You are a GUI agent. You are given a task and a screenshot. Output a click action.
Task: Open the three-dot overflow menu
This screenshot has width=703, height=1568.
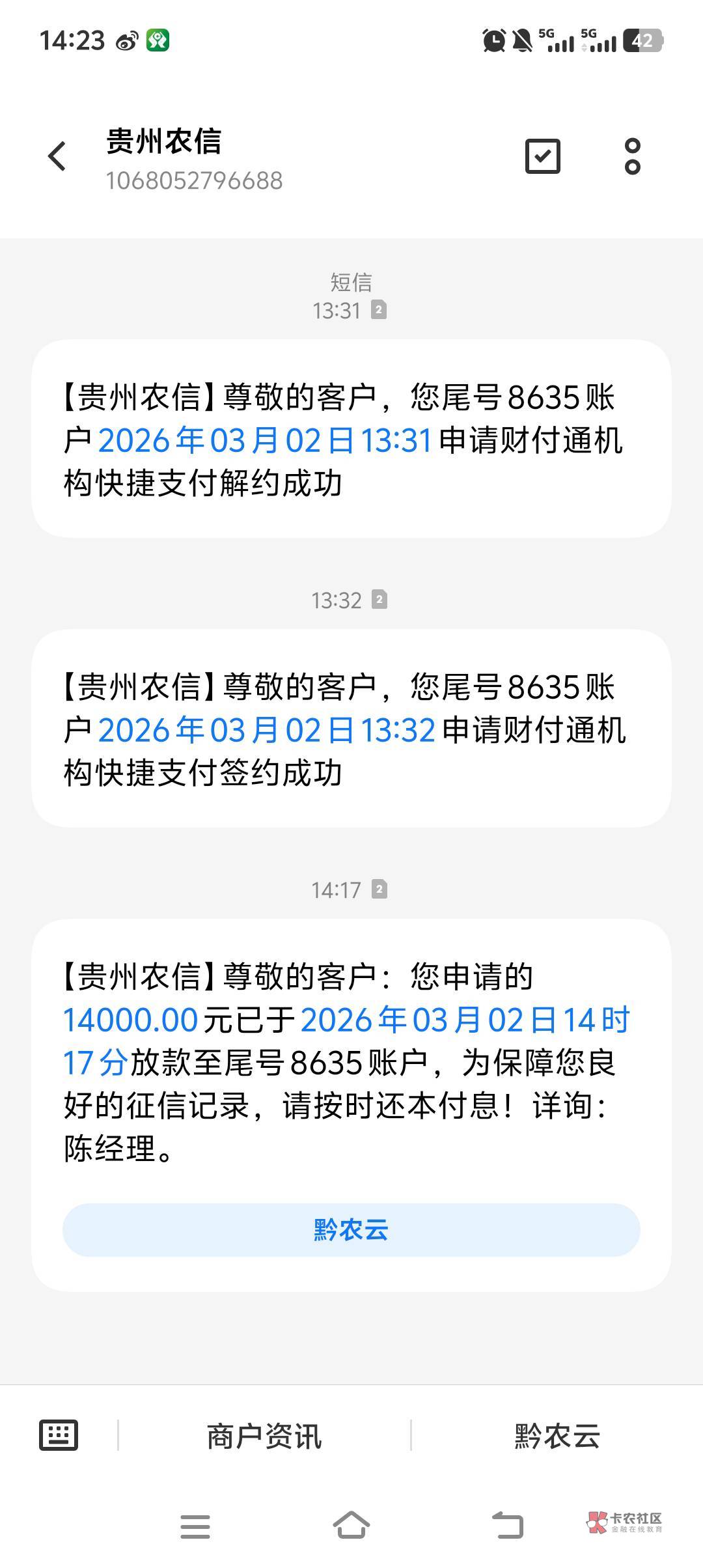(x=632, y=156)
